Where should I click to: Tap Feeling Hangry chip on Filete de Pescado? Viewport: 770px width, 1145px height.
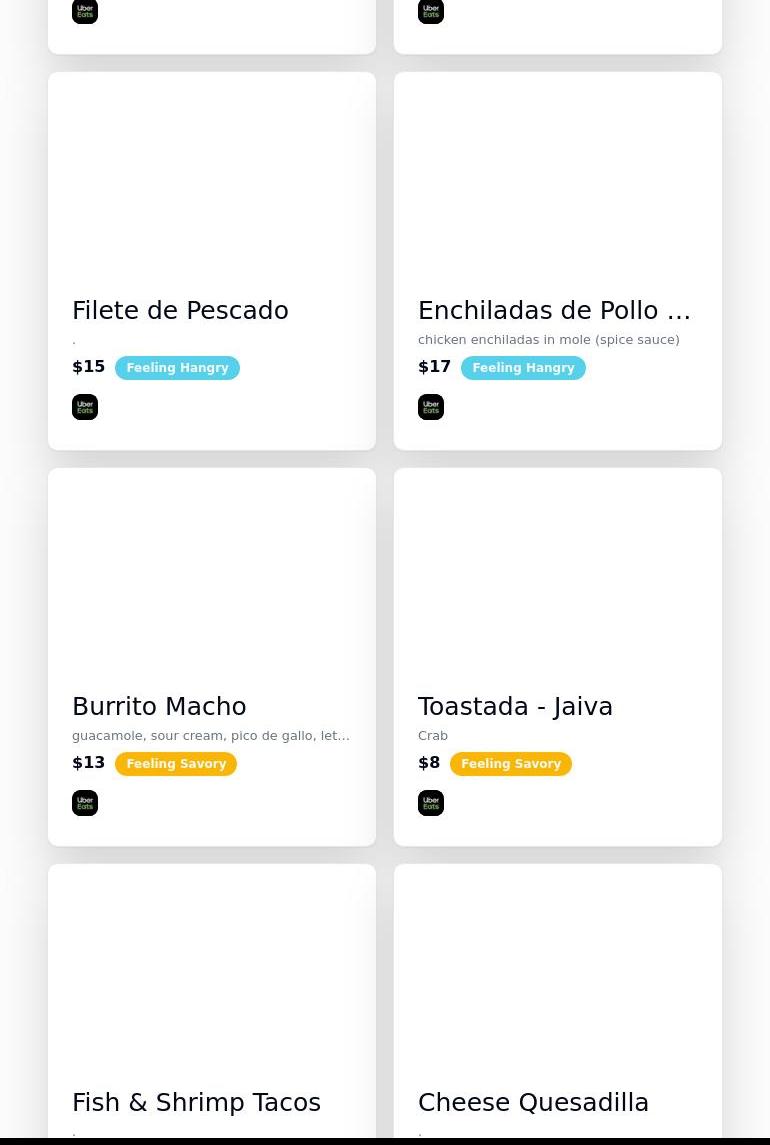pos(177,368)
